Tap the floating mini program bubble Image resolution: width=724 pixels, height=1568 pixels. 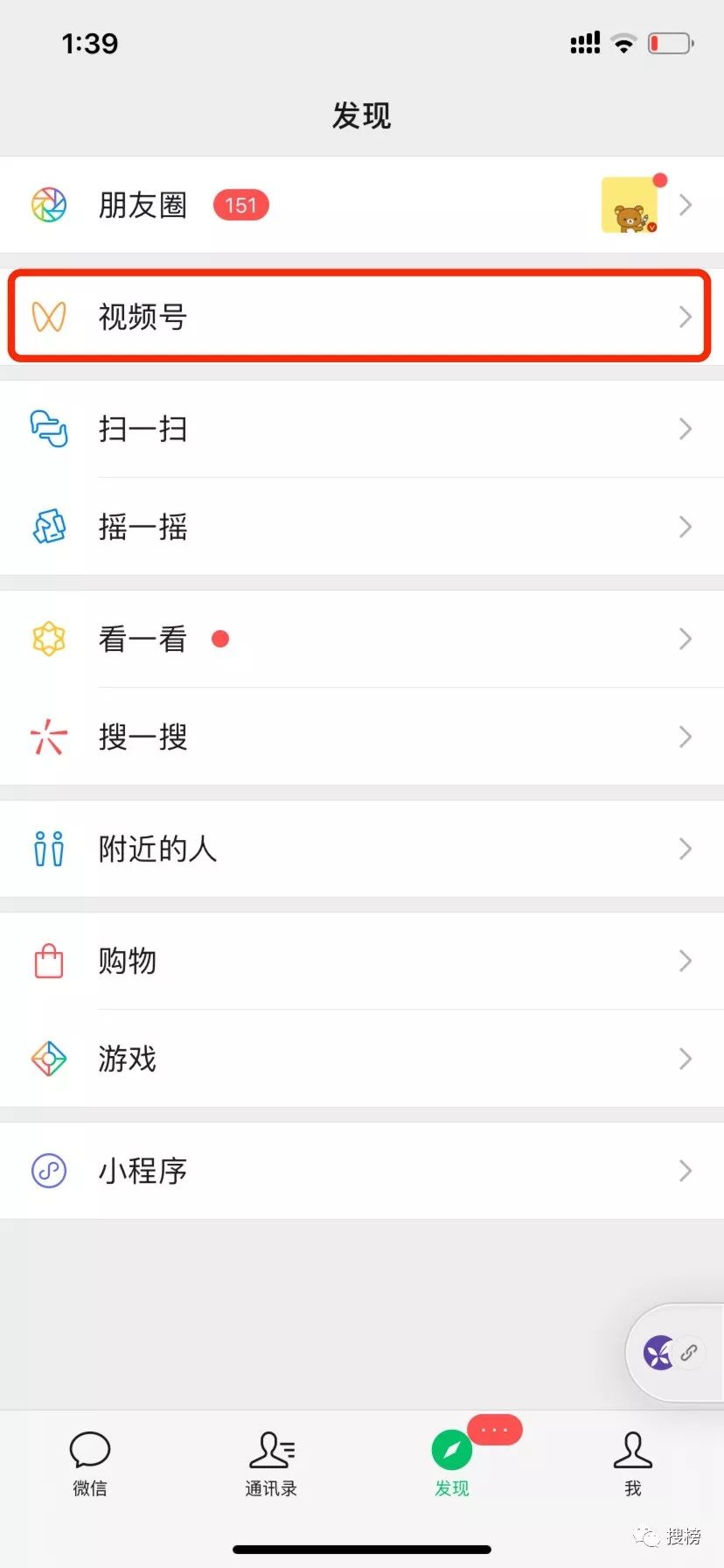pyautogui.click(x=673, y=1353)
